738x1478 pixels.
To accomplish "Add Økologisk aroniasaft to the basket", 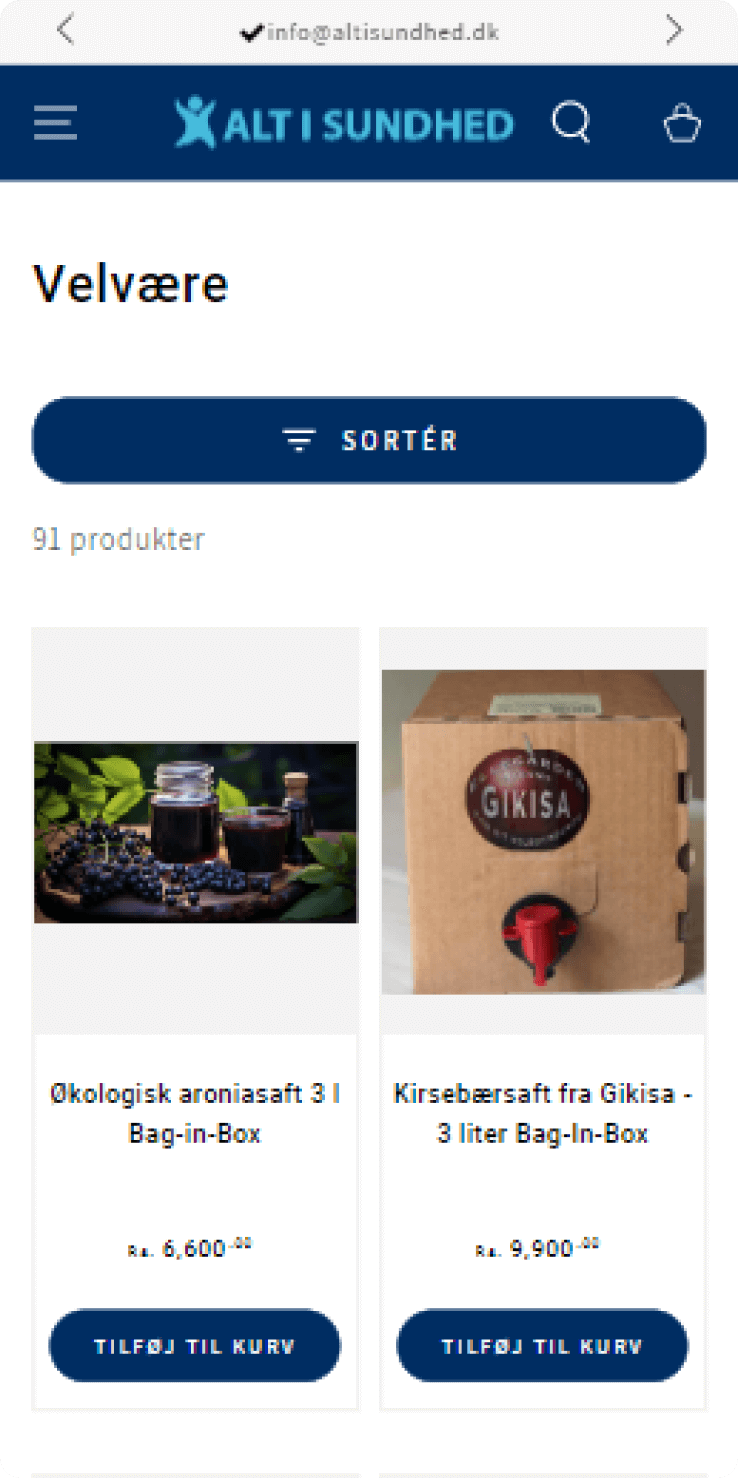I will (x=195, y=1346).
